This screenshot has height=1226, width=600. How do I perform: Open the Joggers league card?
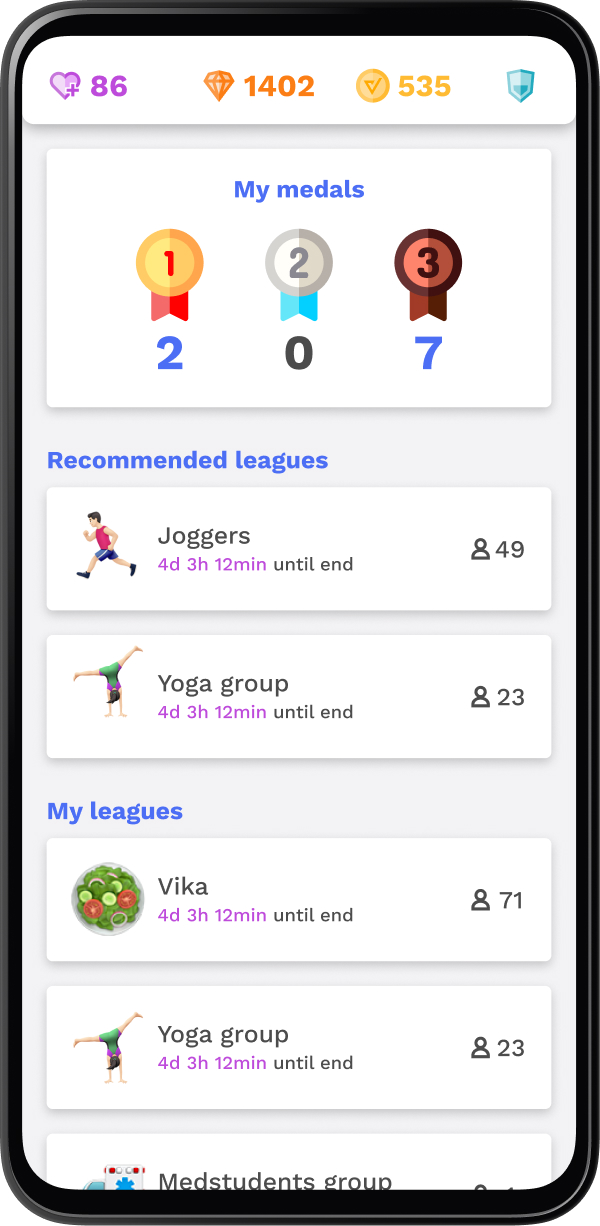pos(298,549)
